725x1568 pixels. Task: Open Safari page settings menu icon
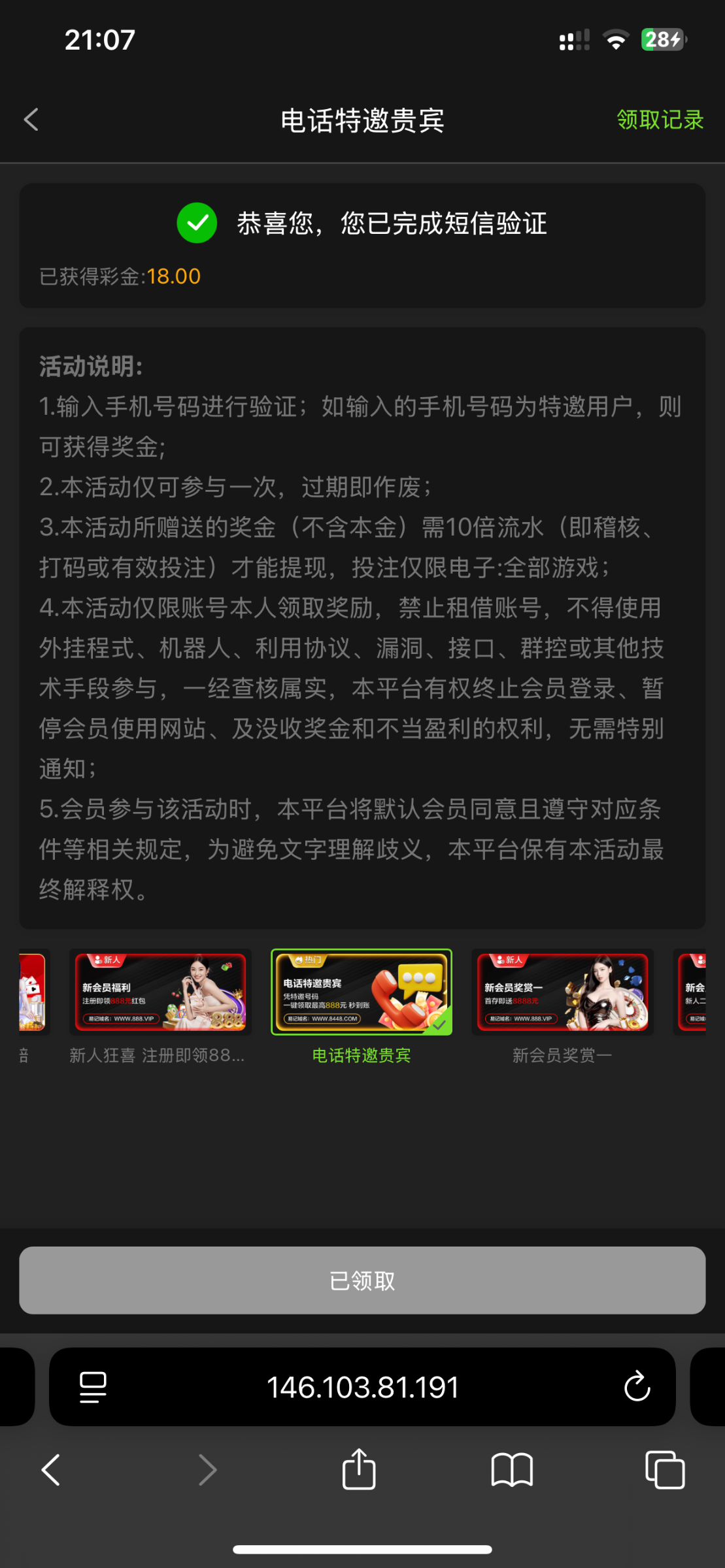click(x=93, y=1387)
